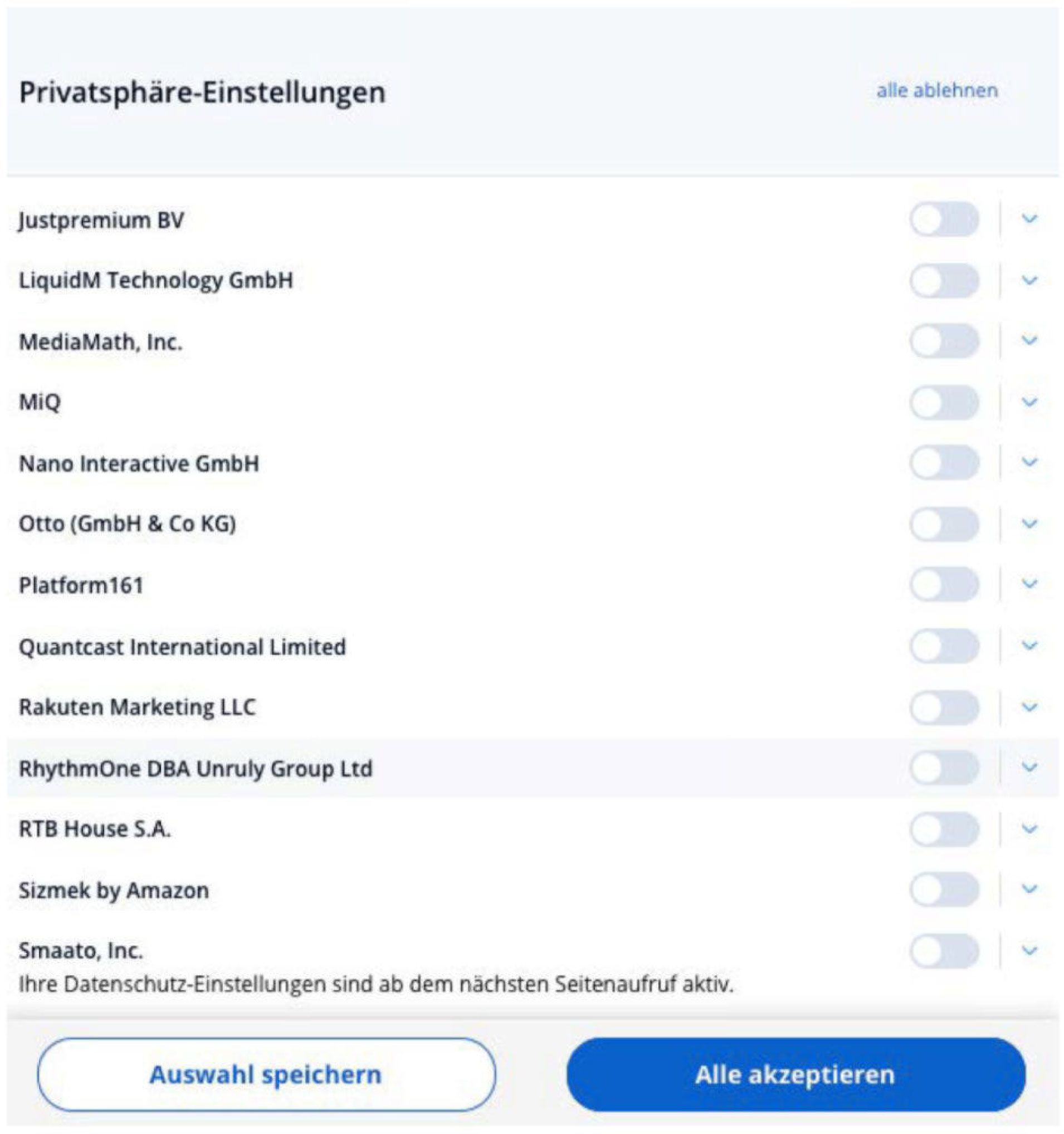
Task: Expand Quantcast International Limited details
Action: pyautogui.click(x=1029, y=646)
